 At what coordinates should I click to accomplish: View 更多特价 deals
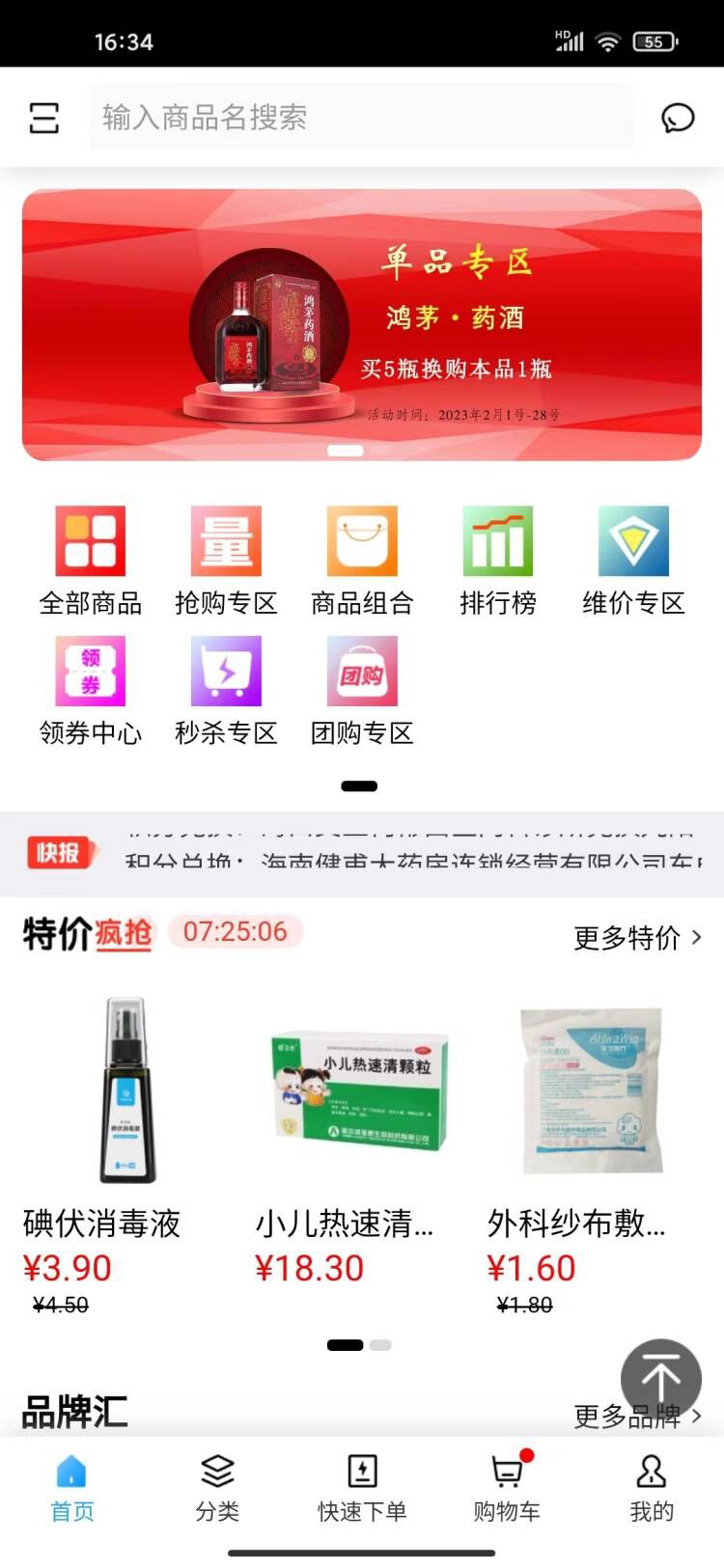637,937
